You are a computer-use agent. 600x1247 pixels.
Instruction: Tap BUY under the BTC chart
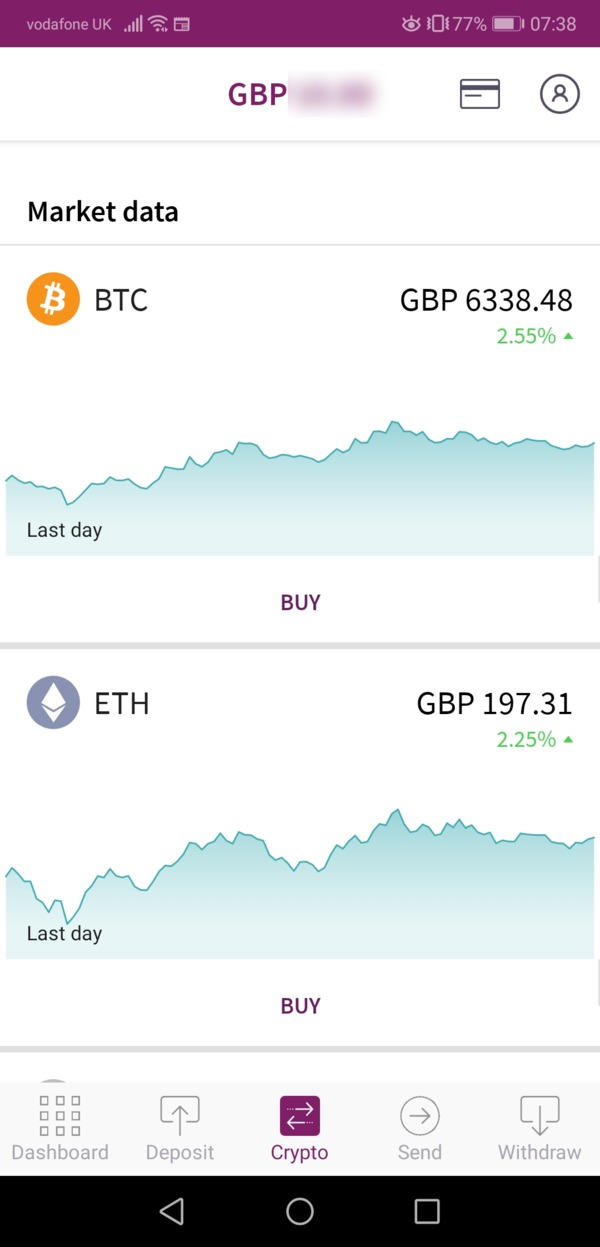pos(300,602)
